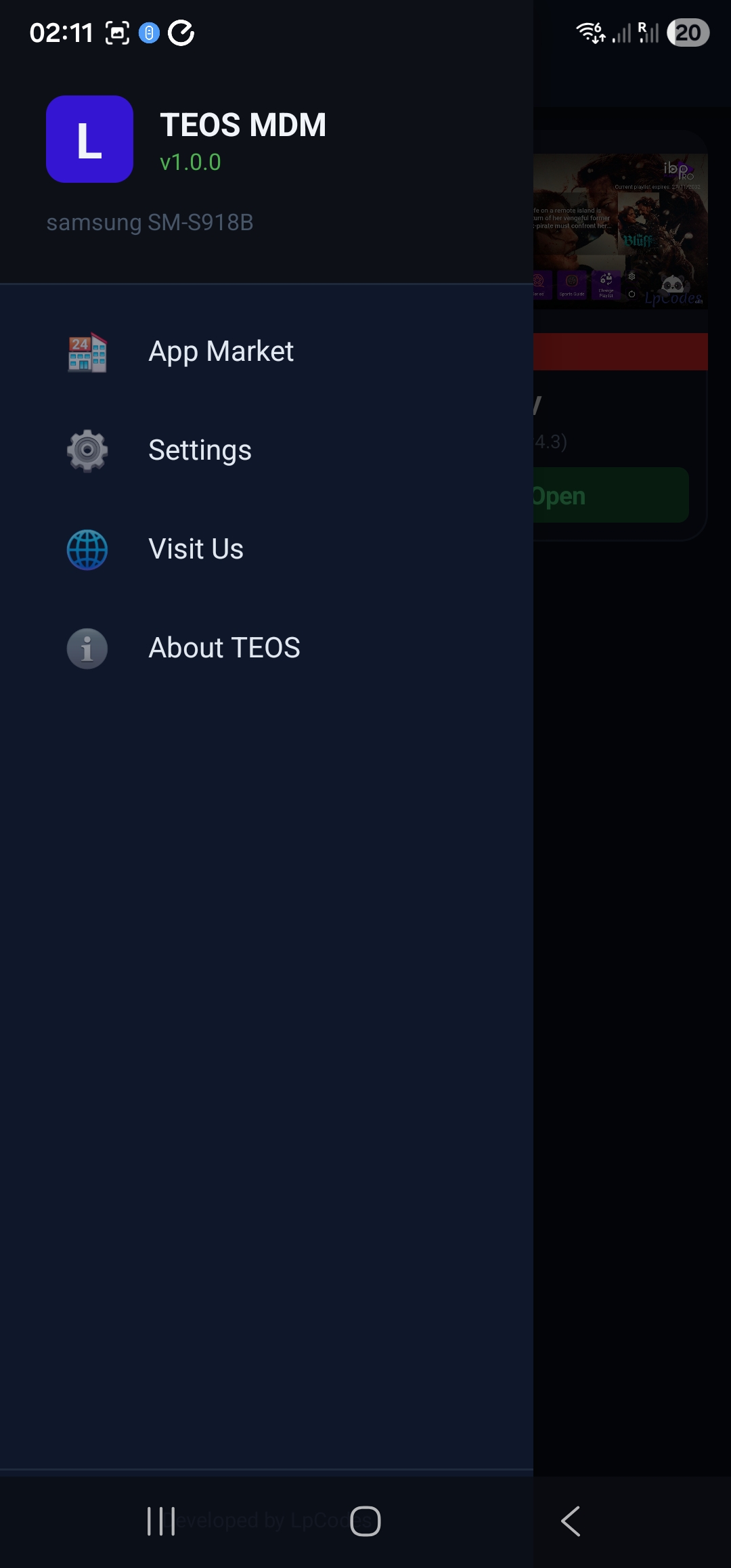Open the Settings menu item
This screenshot has height=1568, width=731.
[200, 451]
